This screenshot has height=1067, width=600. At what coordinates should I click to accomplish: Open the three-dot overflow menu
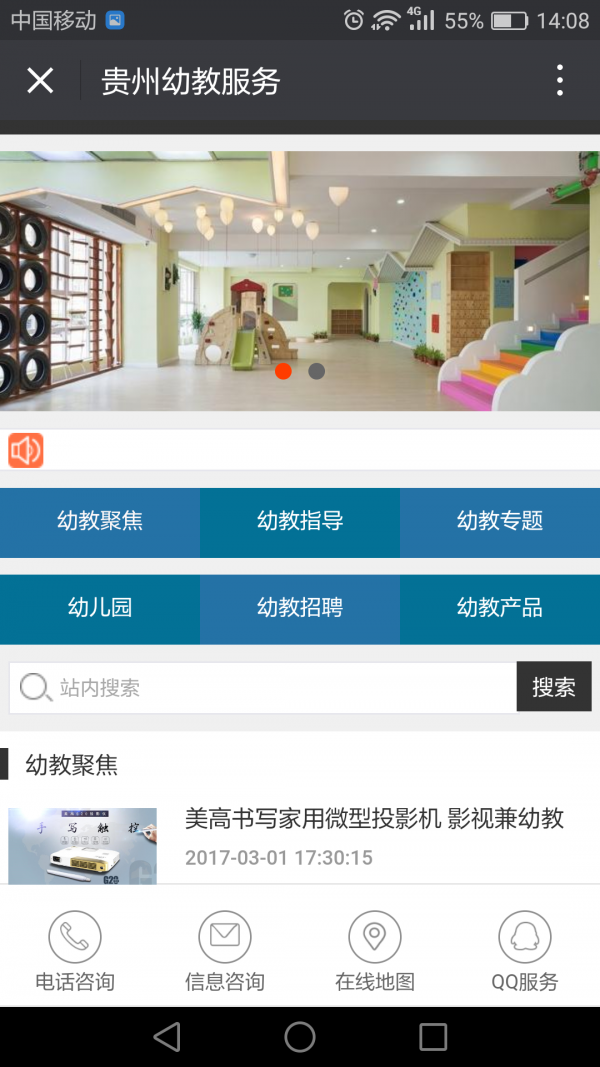click(x=560, y=80)
